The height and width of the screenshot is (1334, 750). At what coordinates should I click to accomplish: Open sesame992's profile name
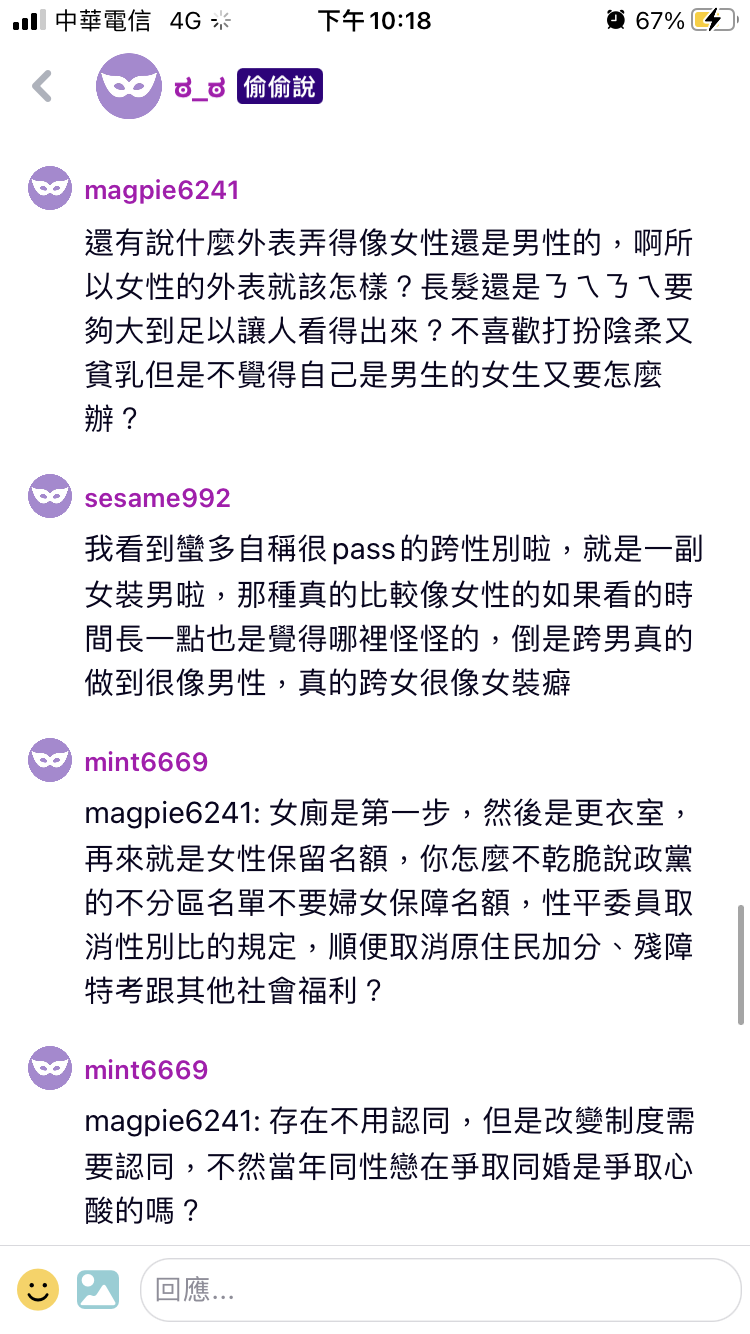158,498
